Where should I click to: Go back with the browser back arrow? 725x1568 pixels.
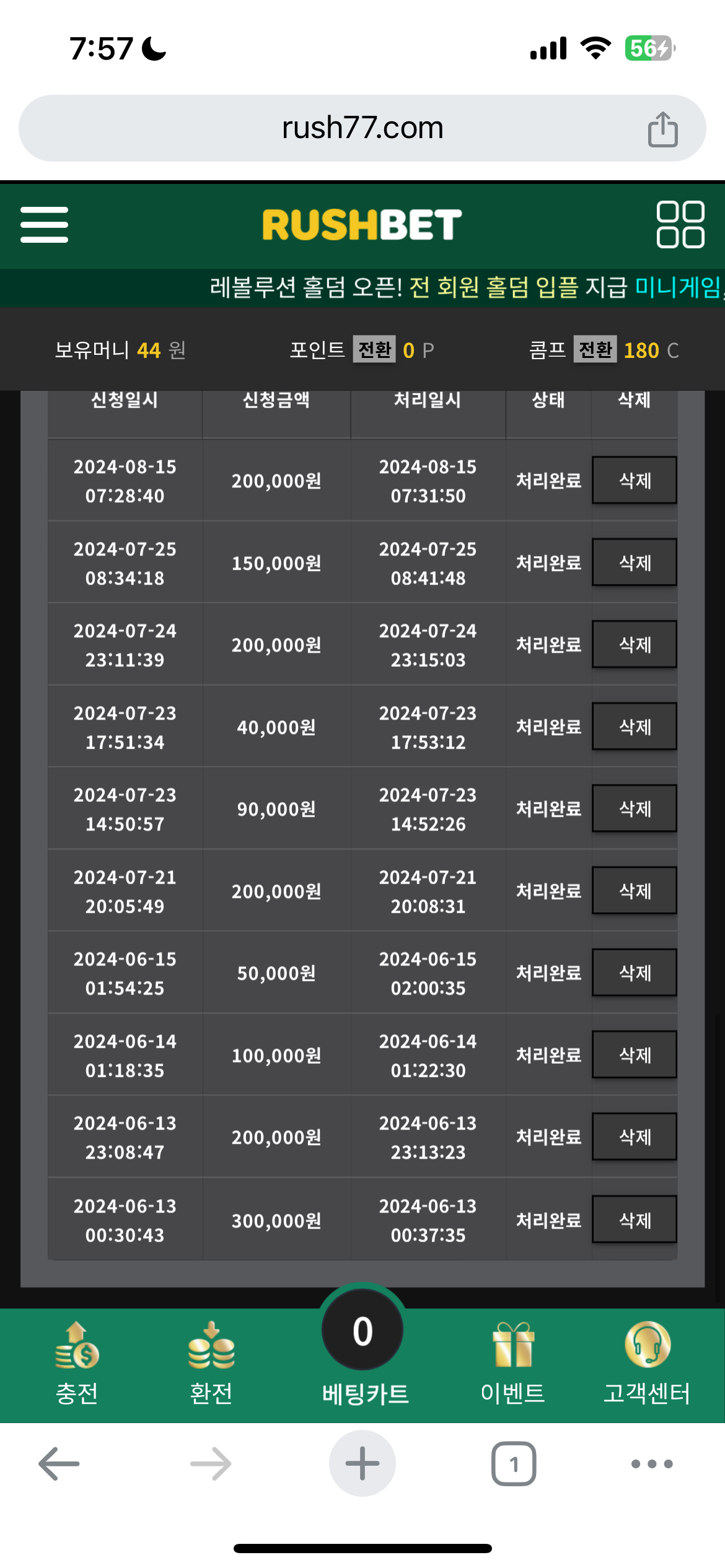click(x=59, y=1464)
